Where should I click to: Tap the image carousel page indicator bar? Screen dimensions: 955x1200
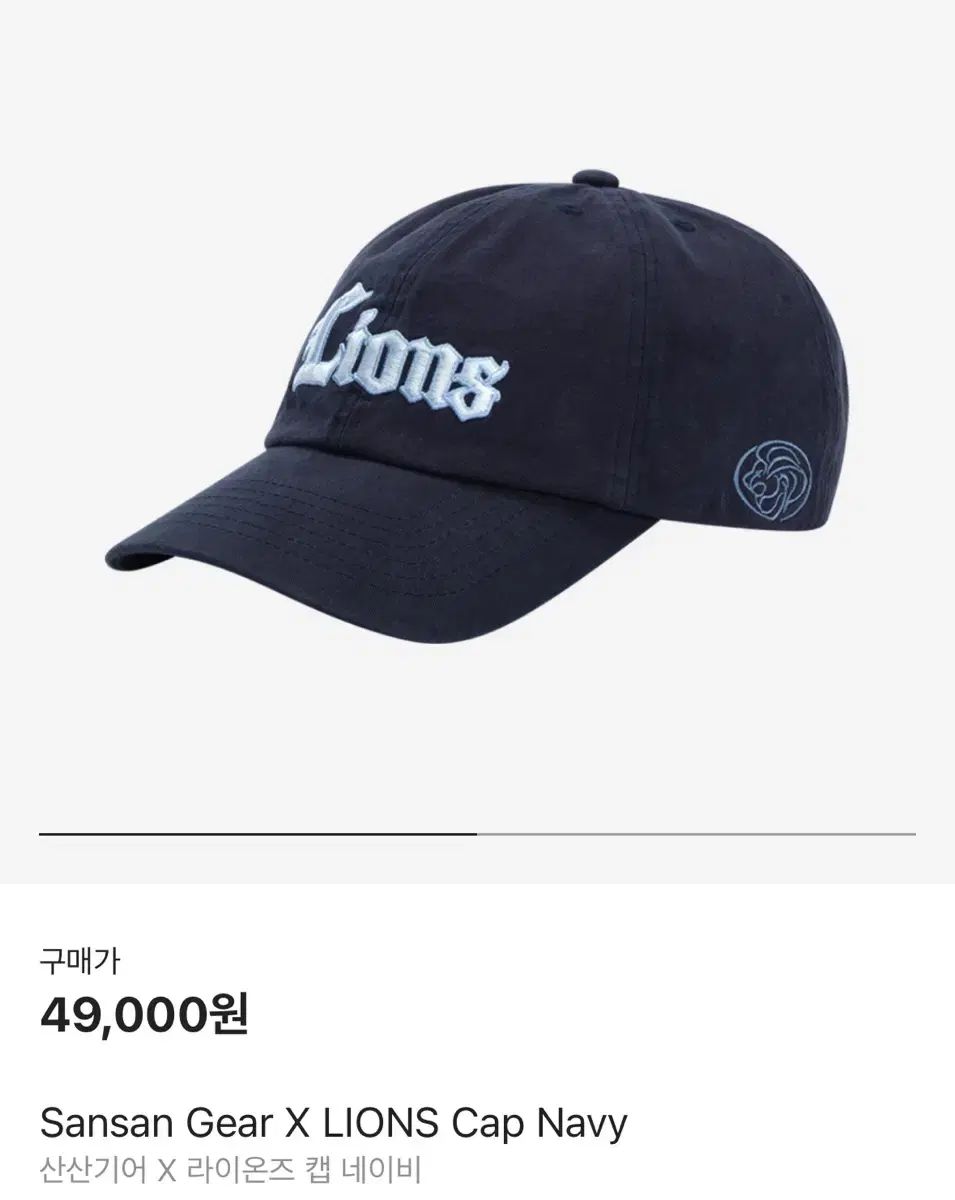coord(477,833)
